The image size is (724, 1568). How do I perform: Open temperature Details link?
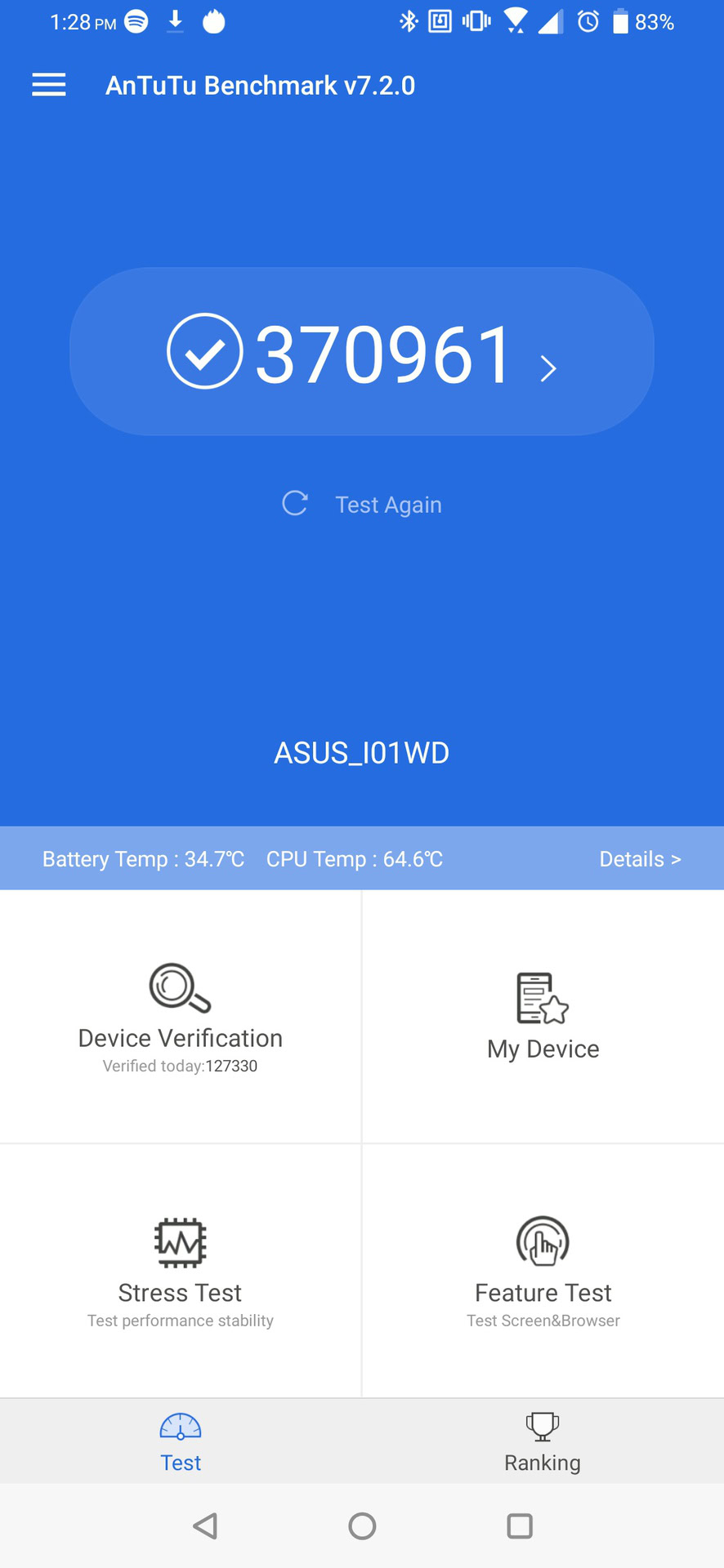click(x=639, y=859)
